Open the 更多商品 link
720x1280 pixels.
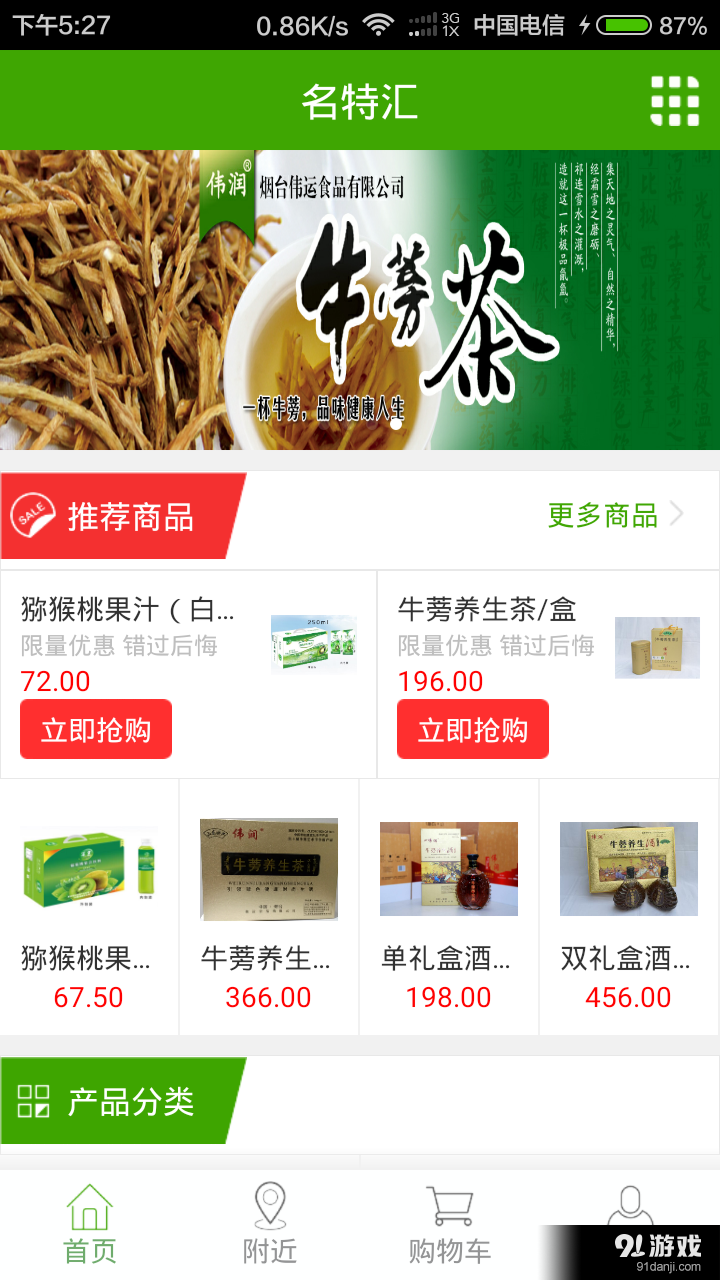(x=600, y=514)
